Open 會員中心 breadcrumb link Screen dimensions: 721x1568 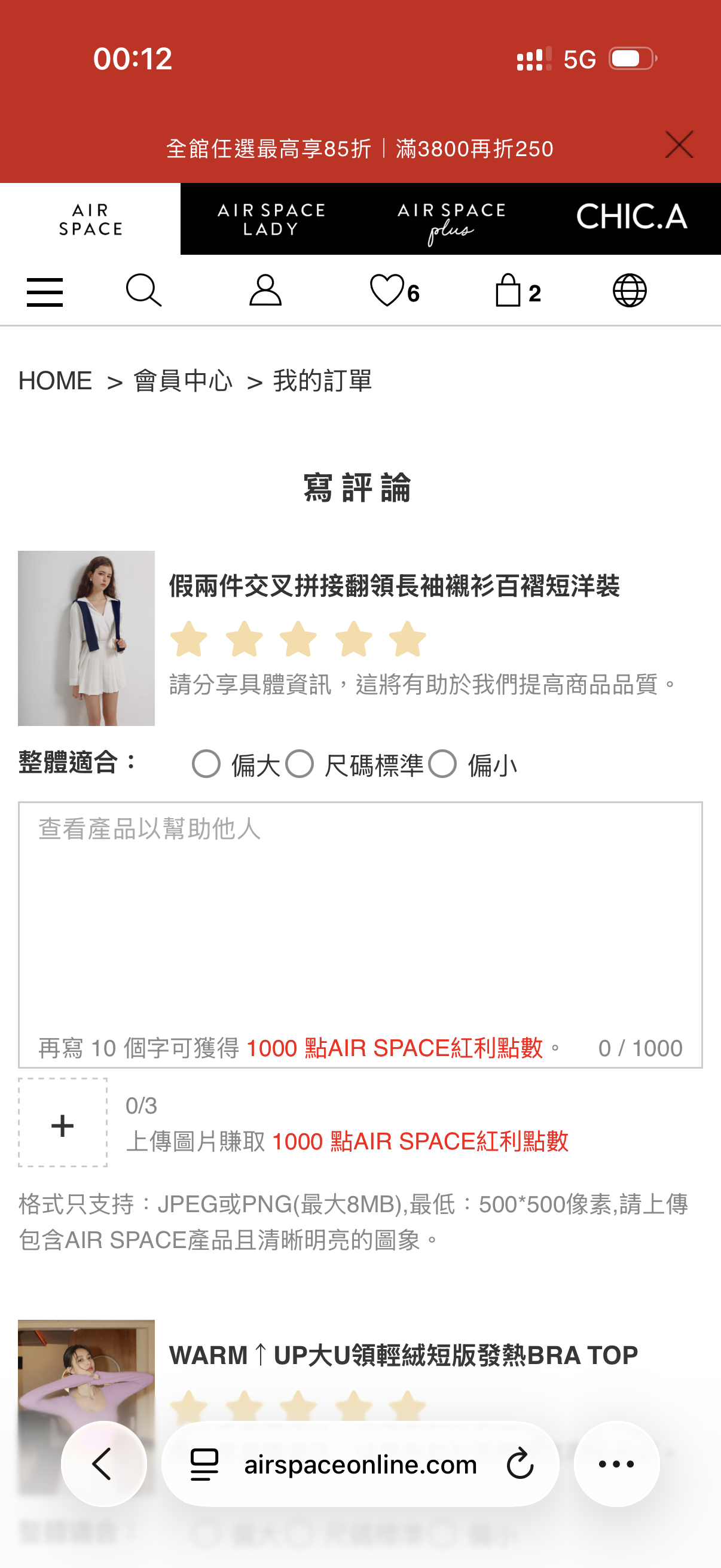(x=182, y=381)
